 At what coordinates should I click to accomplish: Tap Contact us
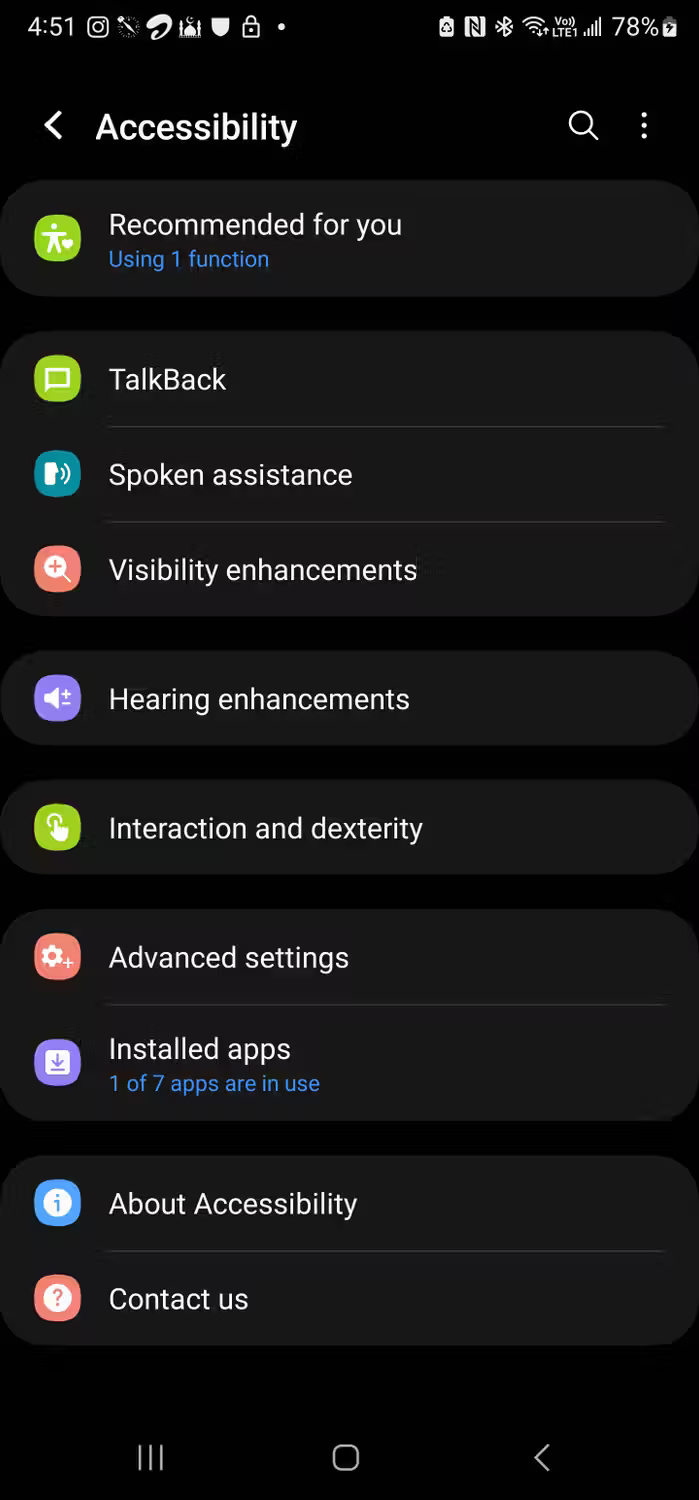pyautogui.click(x=349, y=1299)
